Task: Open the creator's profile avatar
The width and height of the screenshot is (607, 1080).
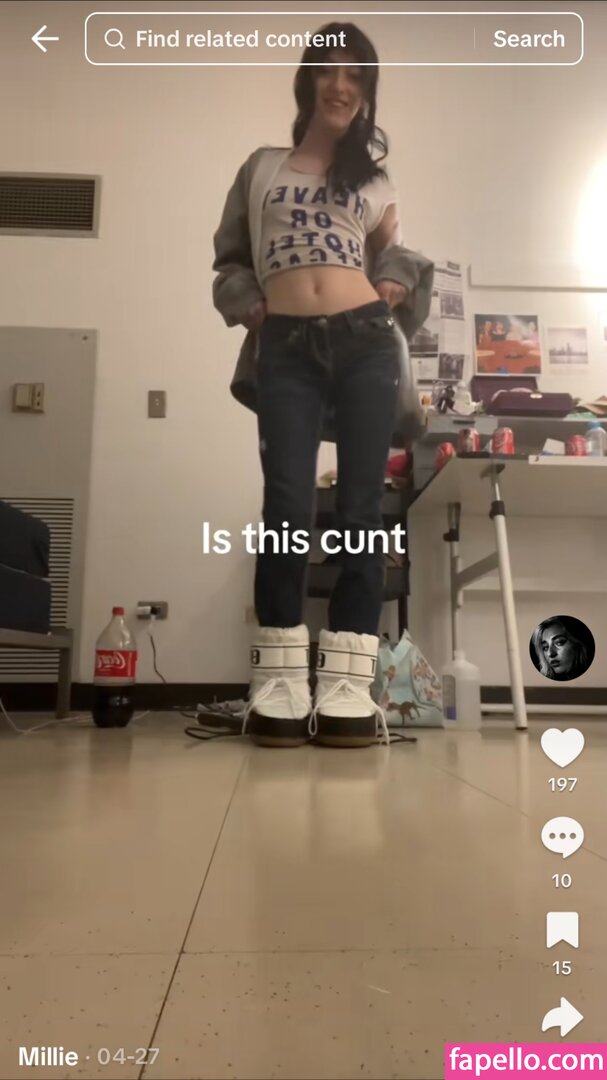Action: 562,648
